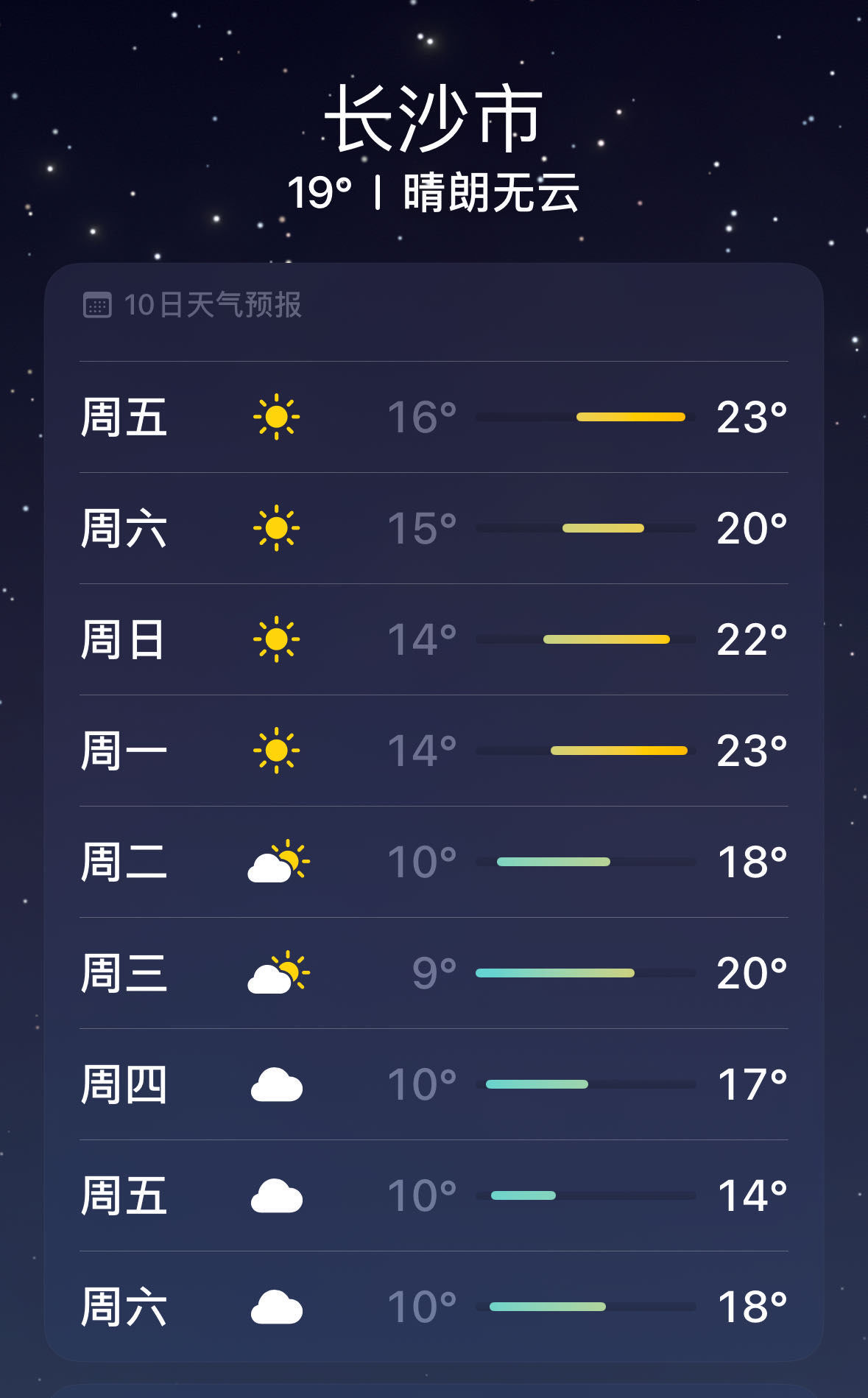
Task: Click the partly cloudy icon on 周三
Action: tap(280, 972)
